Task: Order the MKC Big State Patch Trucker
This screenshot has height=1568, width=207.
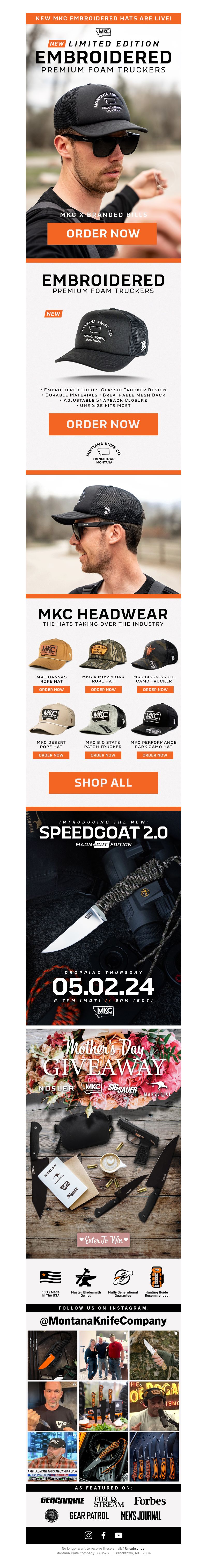Action: [x=103, y=755]
